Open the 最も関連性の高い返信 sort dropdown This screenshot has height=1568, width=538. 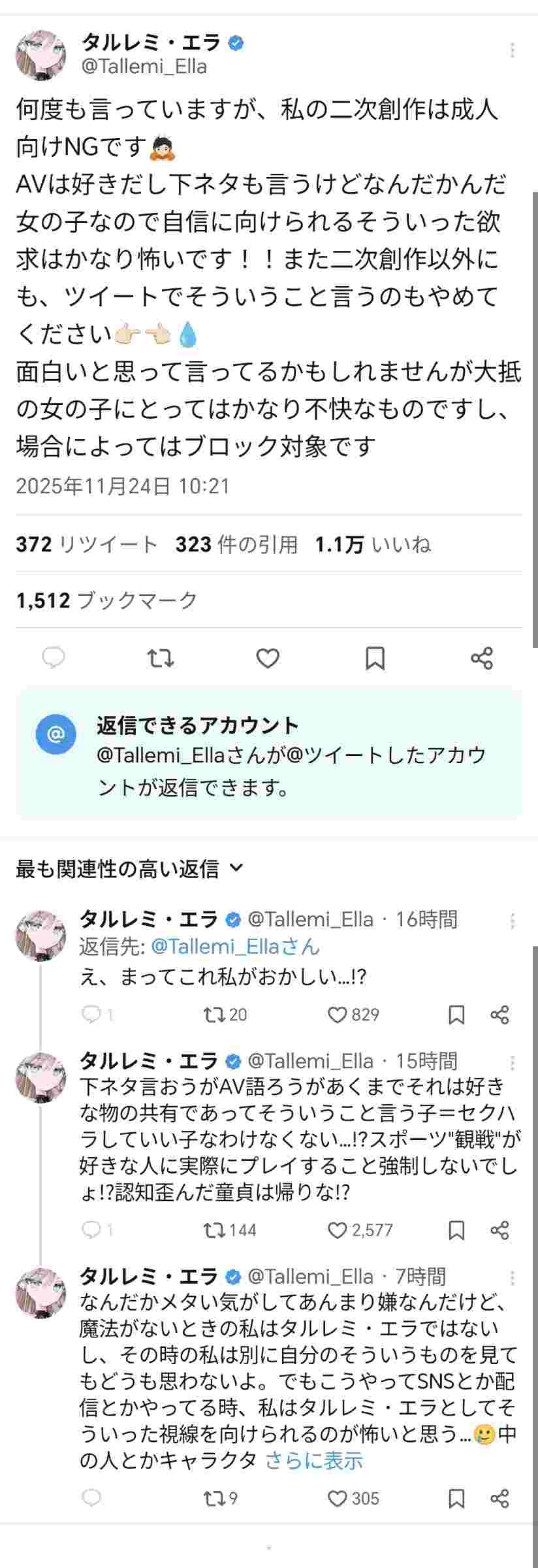(129, 868)
